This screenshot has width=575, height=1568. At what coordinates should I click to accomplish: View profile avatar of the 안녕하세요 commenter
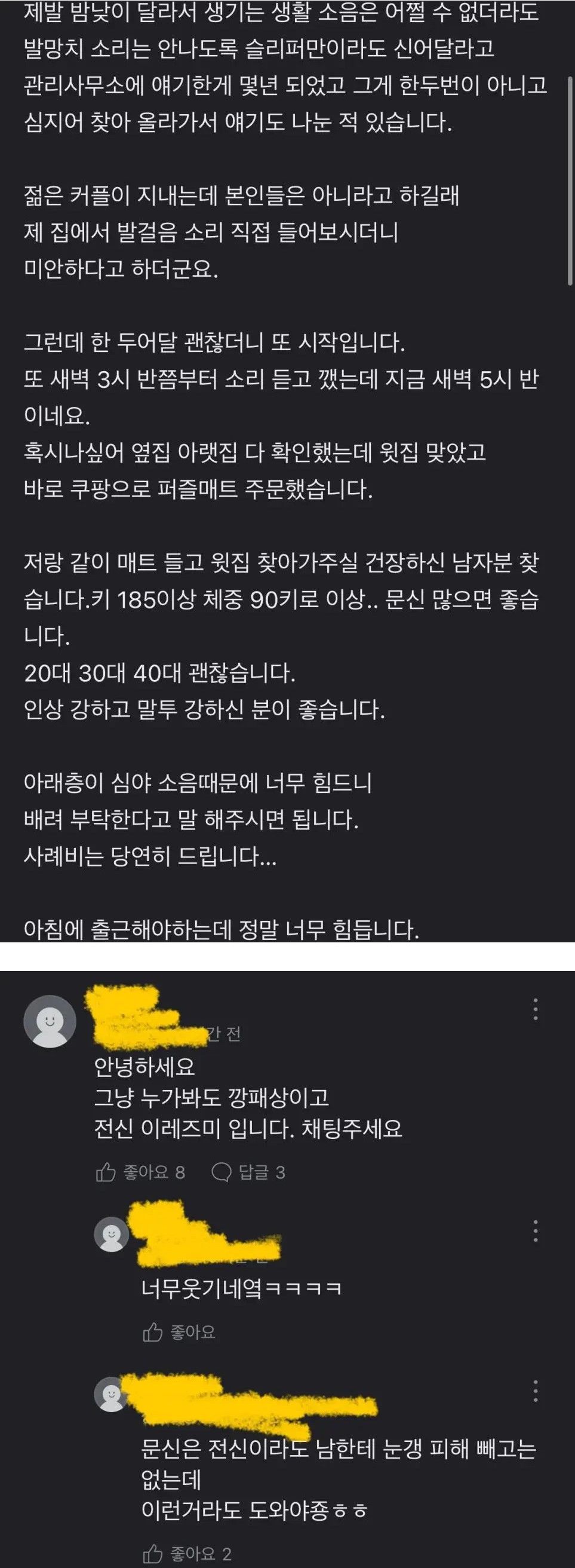coord(50,1021)
